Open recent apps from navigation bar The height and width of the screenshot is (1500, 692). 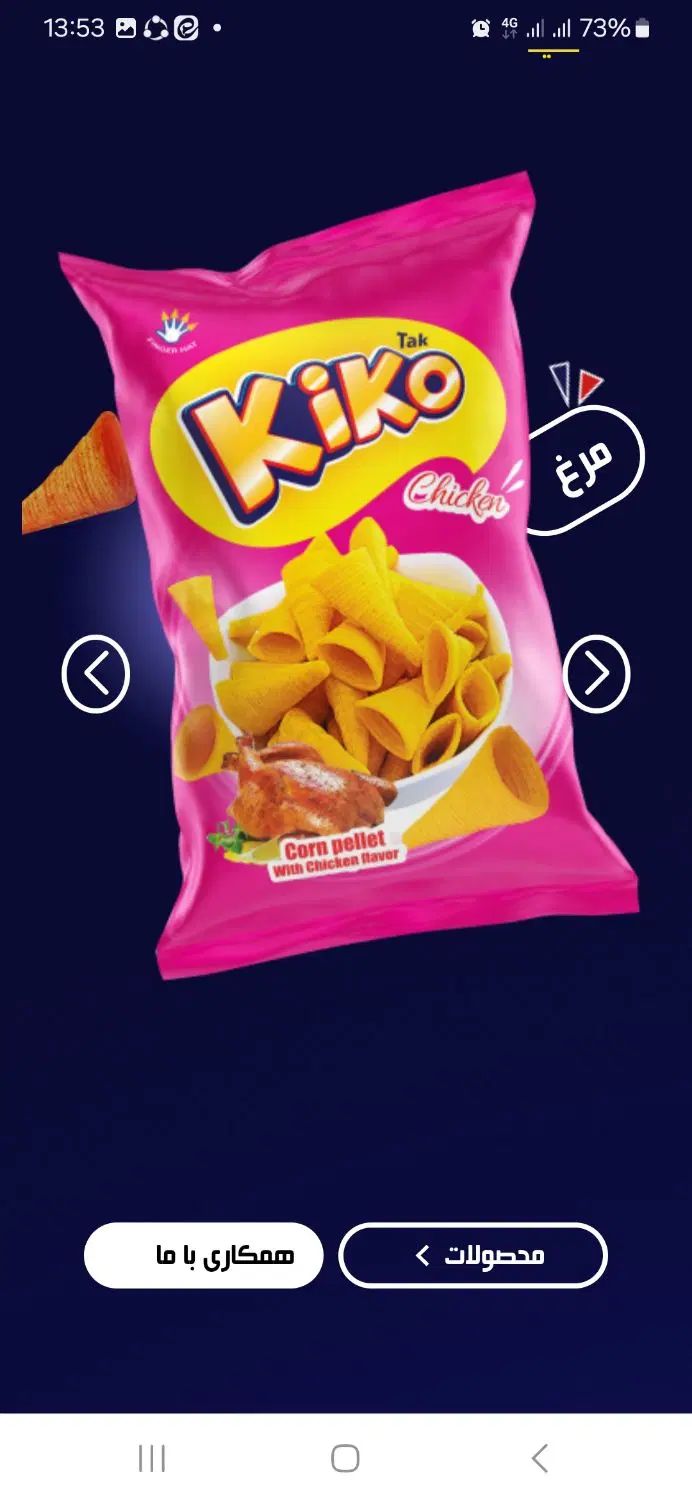coord(152,1458)
